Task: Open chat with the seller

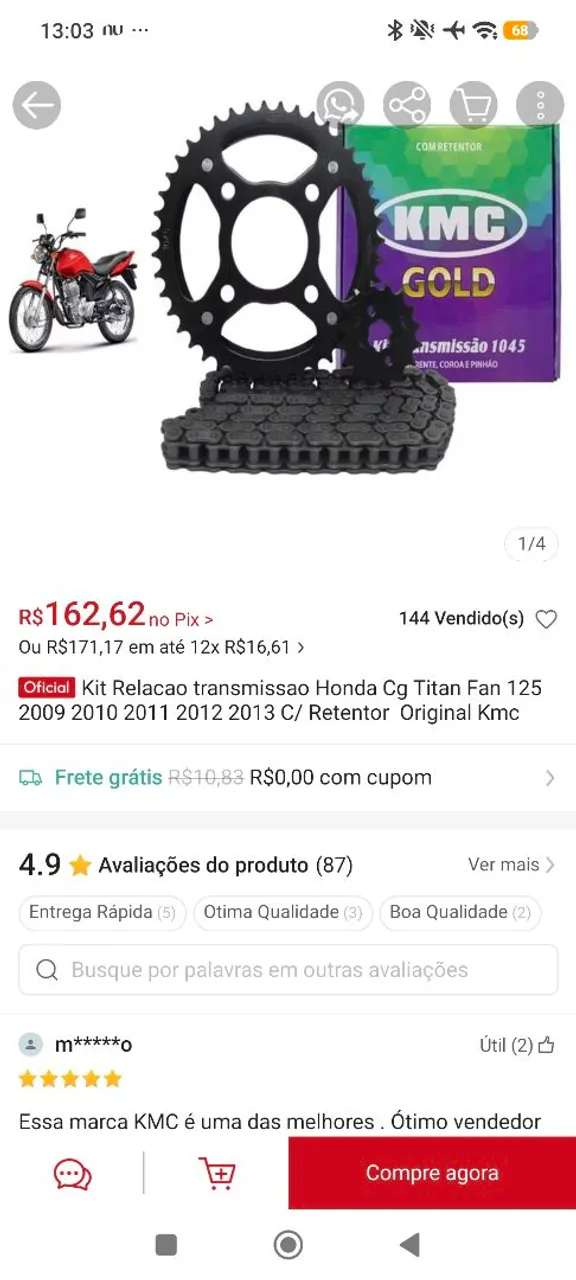Action: pyautogui.click(x=72, y=1173)
